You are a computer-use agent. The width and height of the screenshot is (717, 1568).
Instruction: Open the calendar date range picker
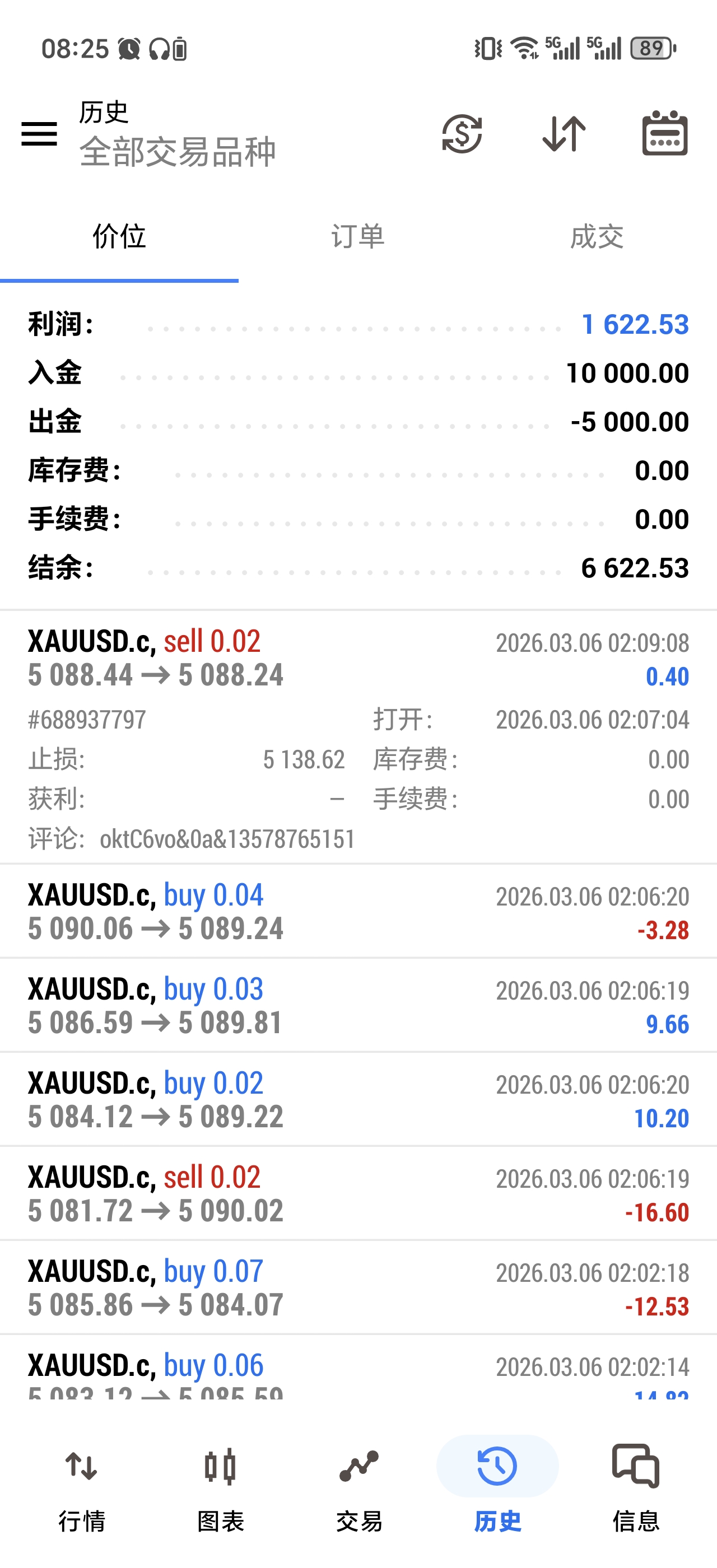point(665,133)
